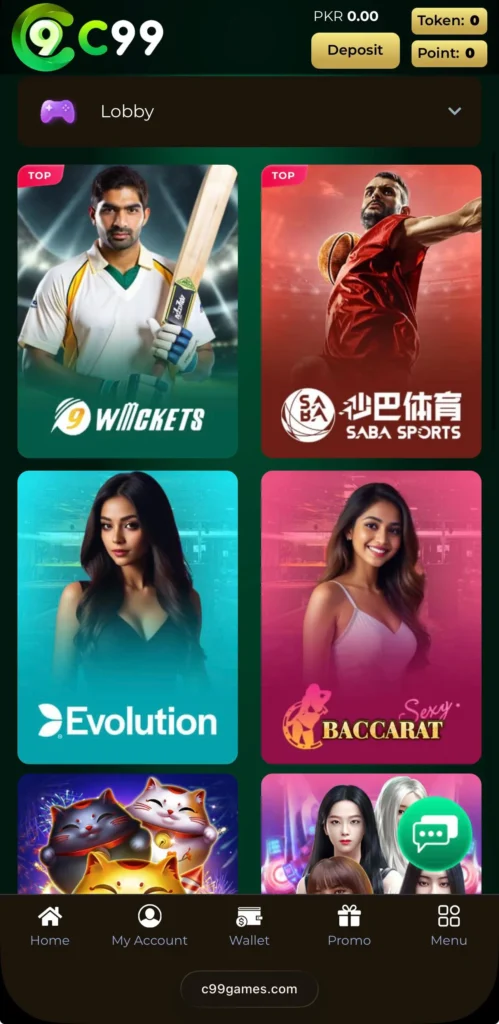499x1024 pixels.
Task: Tap the c99games.com address pill
Action: pos(250,989)
